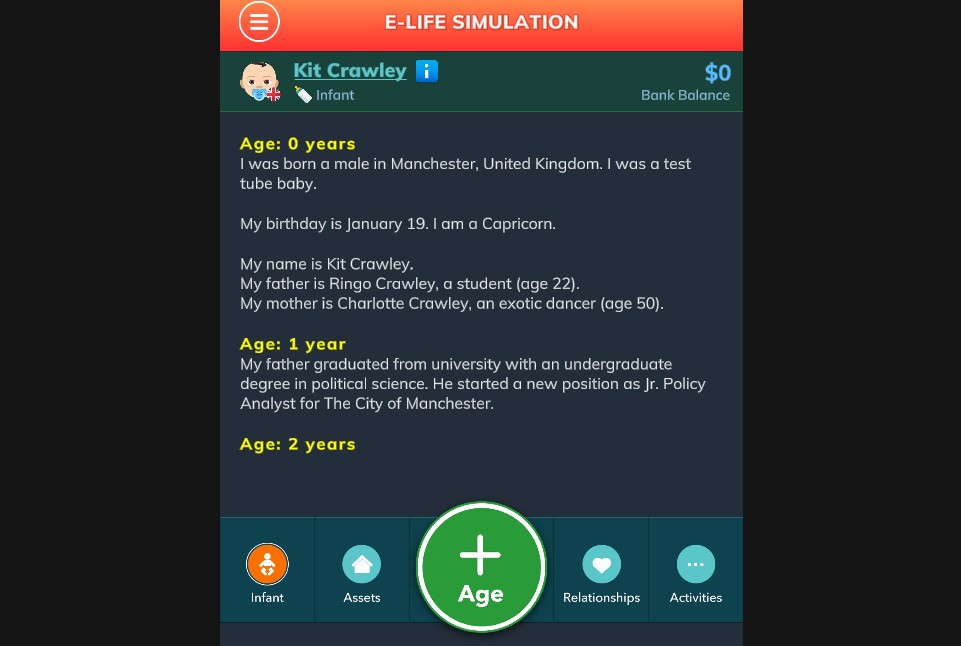Switch to the Assets tab
Screen dimensions: 961x646
(x=362, y=574)
